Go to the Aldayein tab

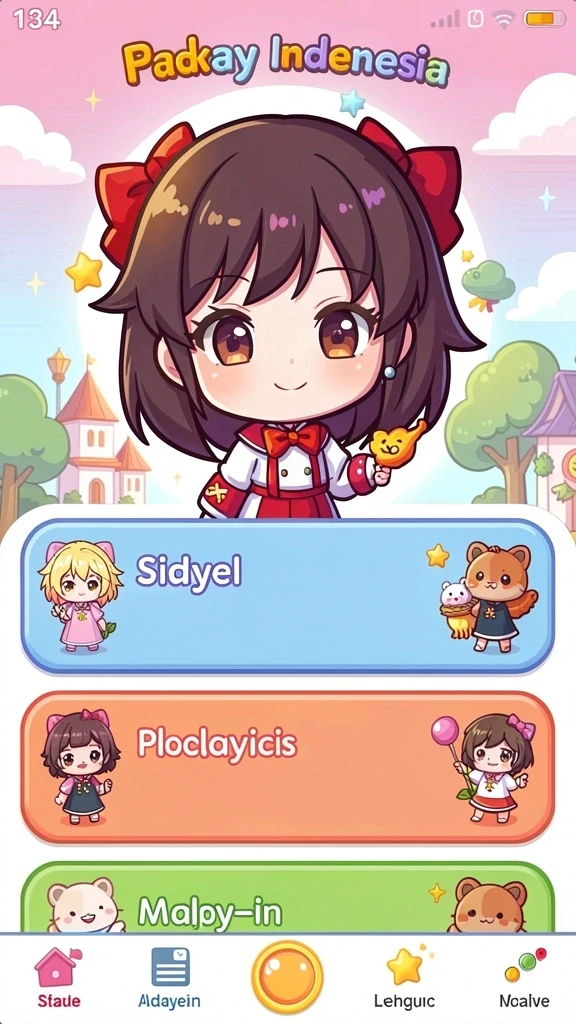[x=170, y=976]
